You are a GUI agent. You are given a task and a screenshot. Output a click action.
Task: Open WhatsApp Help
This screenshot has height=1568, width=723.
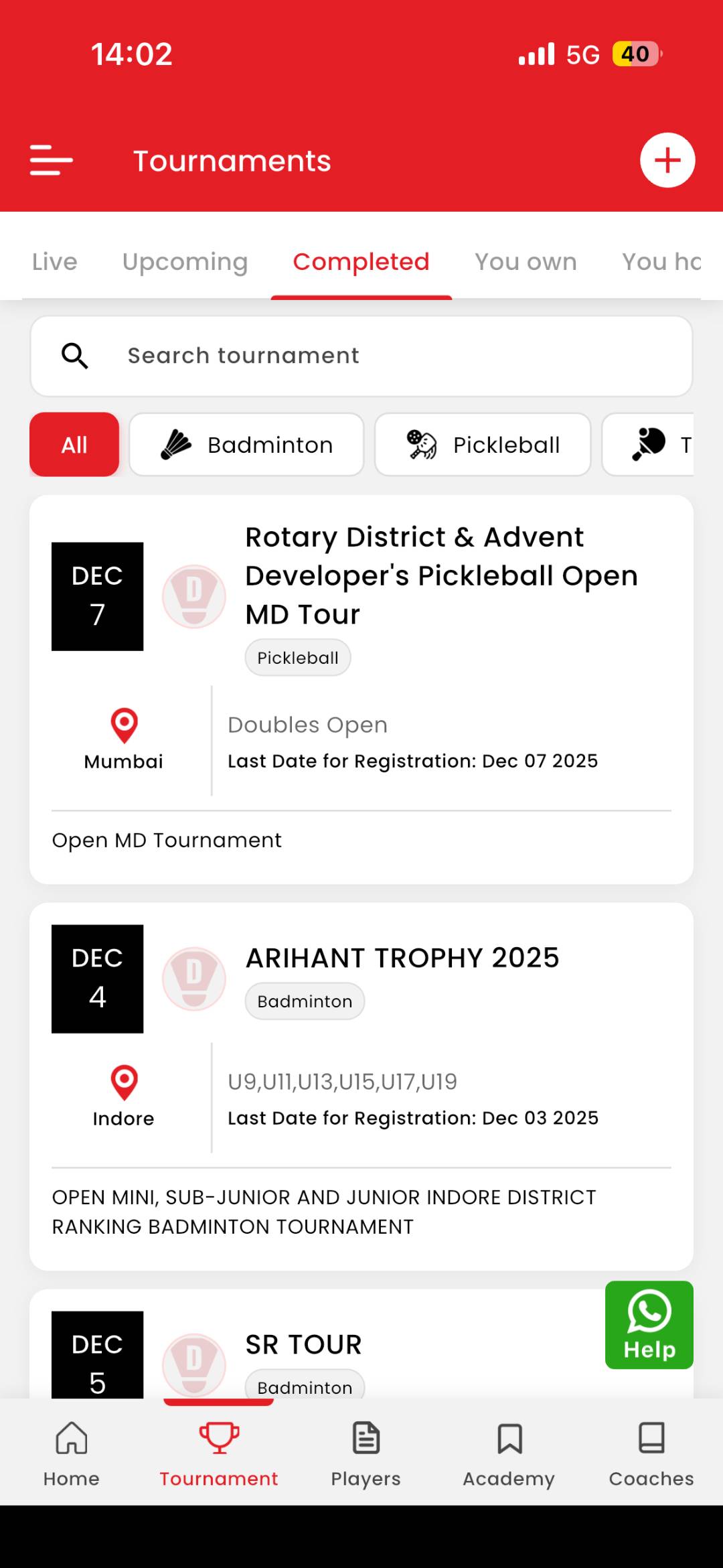[649, 1325]
